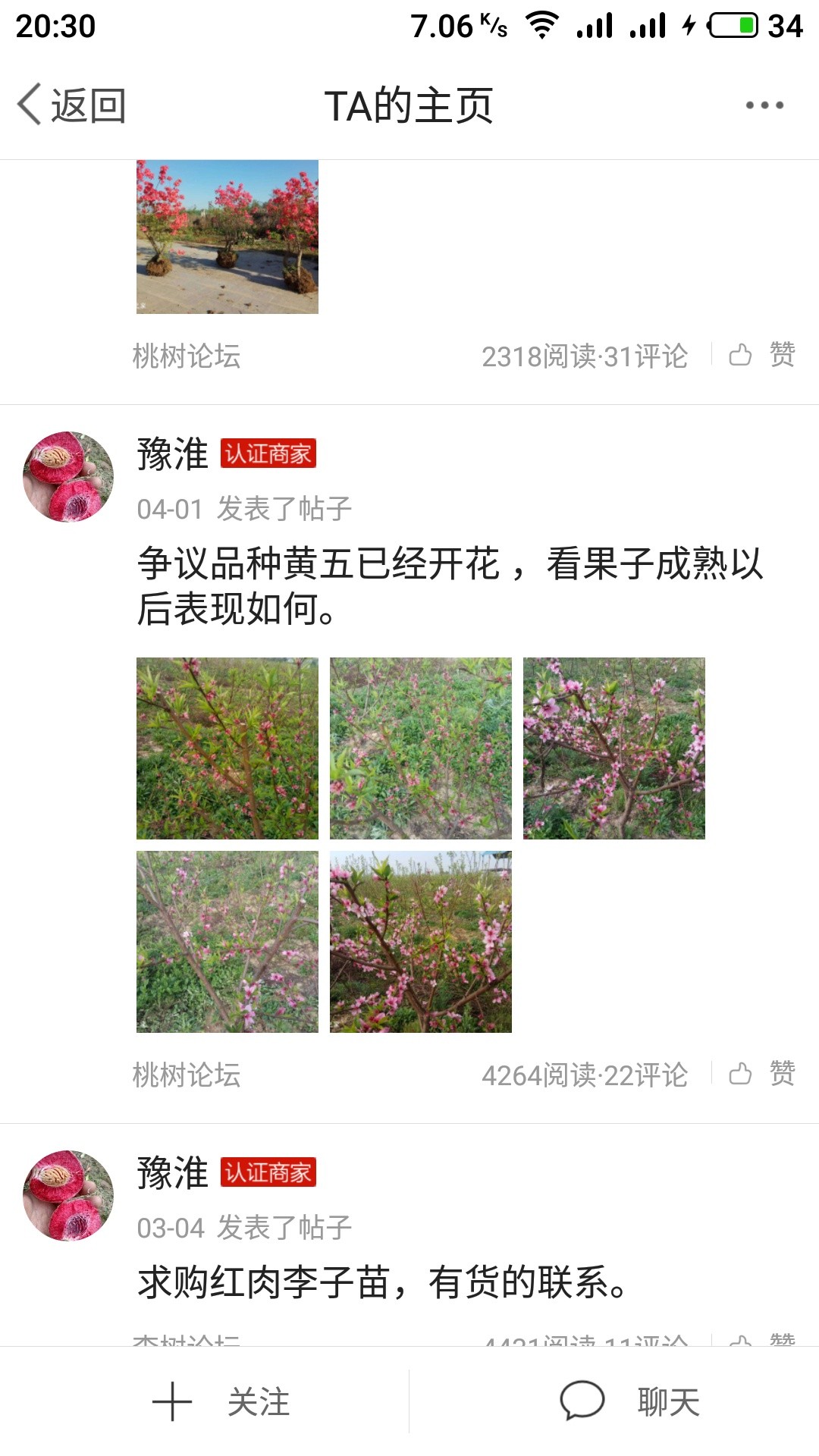The image size is (819, 1456).
Task: Open the three-dot overflow menu
Action: coord(764,105)
